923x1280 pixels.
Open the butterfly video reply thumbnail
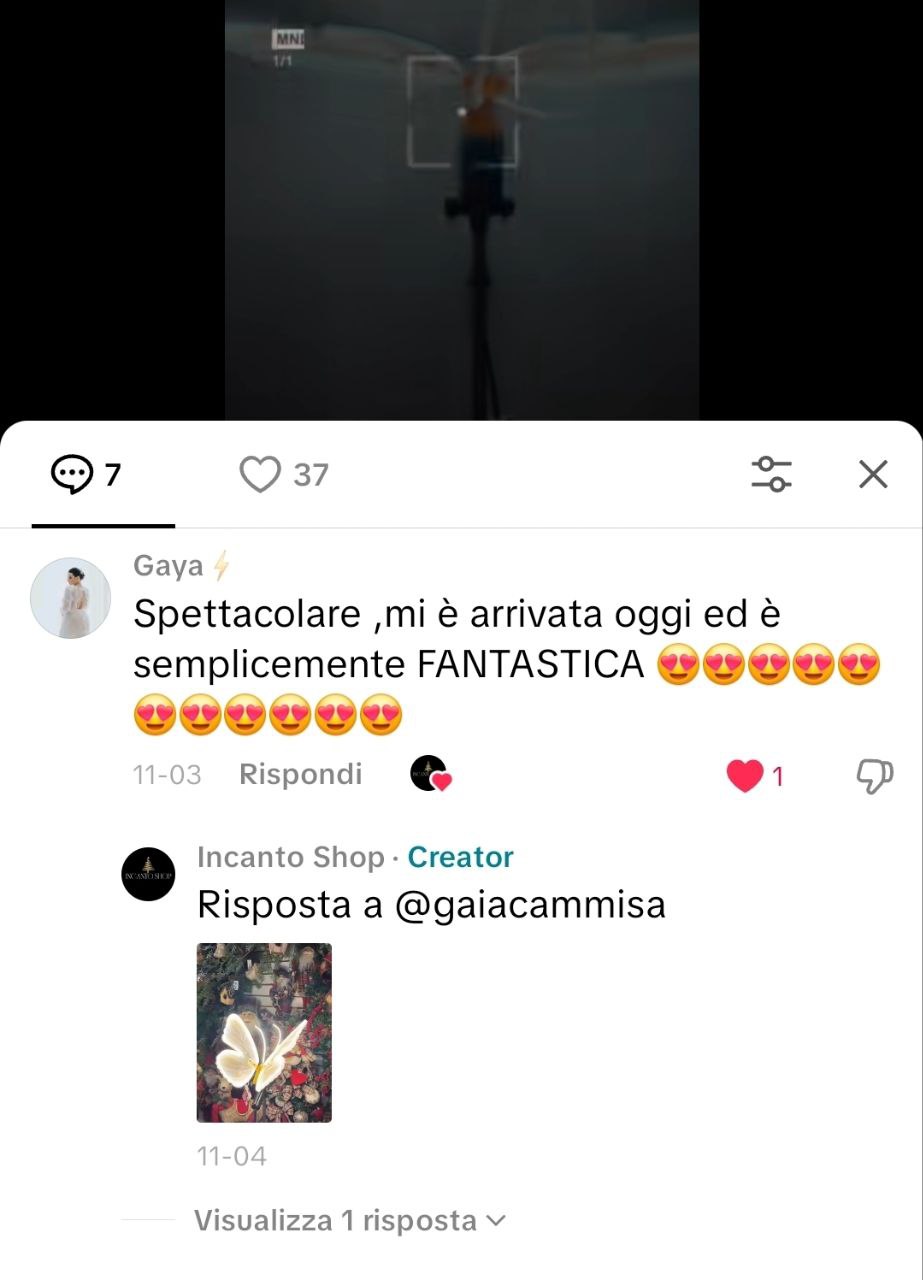(x=264, y=1032)
